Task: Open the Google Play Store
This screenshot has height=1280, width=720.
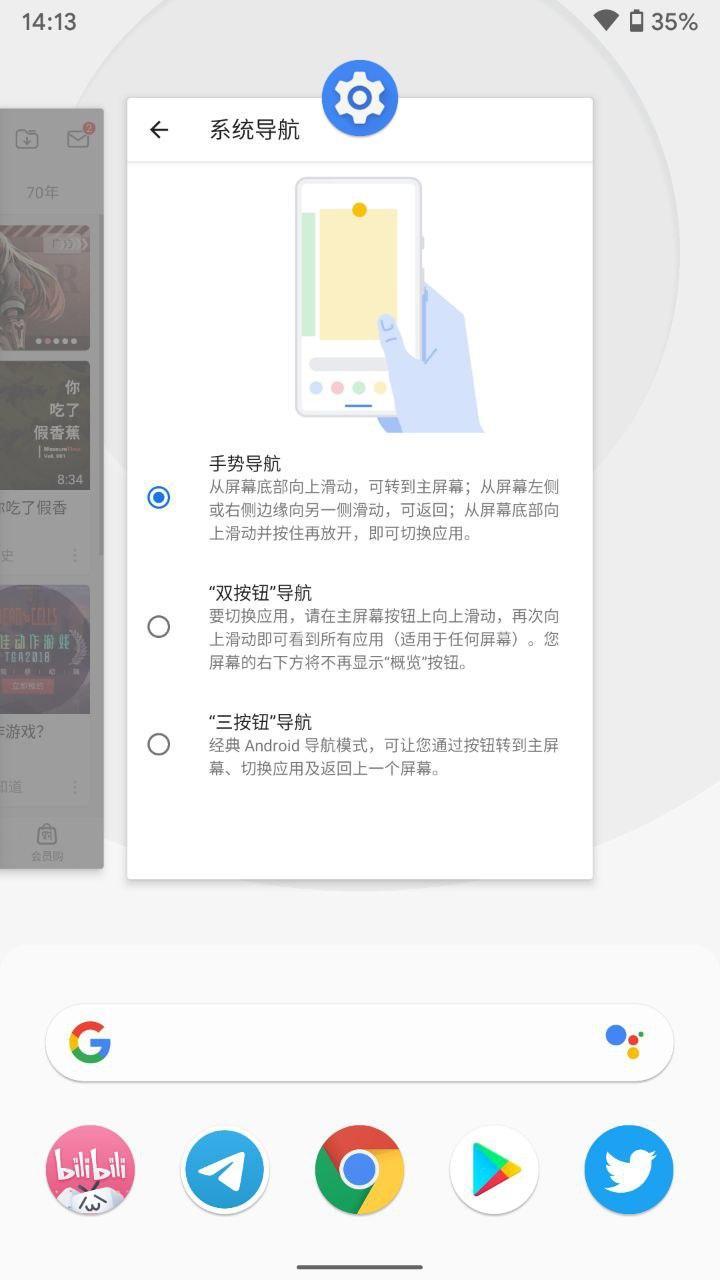Action: (x=494, y=1170)
